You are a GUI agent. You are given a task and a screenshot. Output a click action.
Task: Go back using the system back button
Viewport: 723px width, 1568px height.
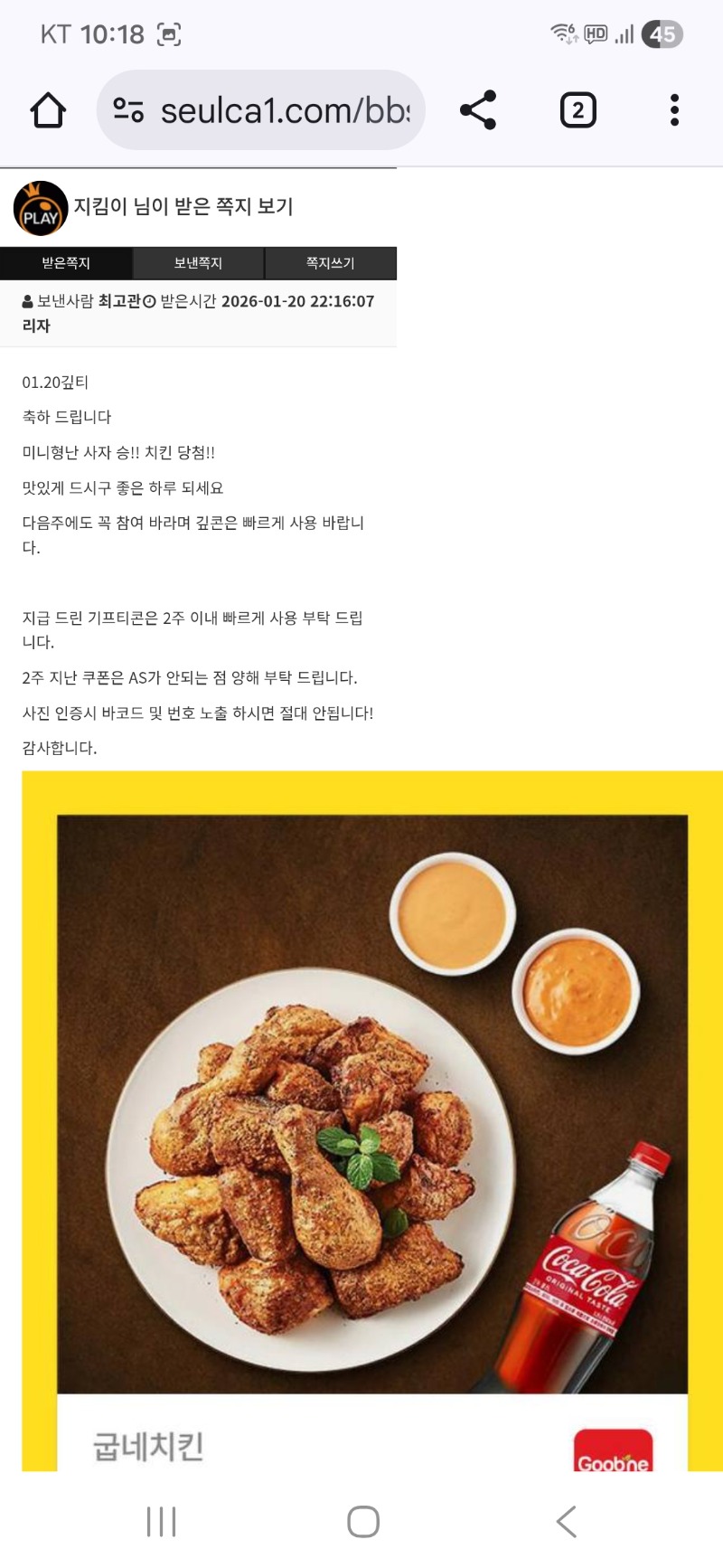pos(567,1521)
